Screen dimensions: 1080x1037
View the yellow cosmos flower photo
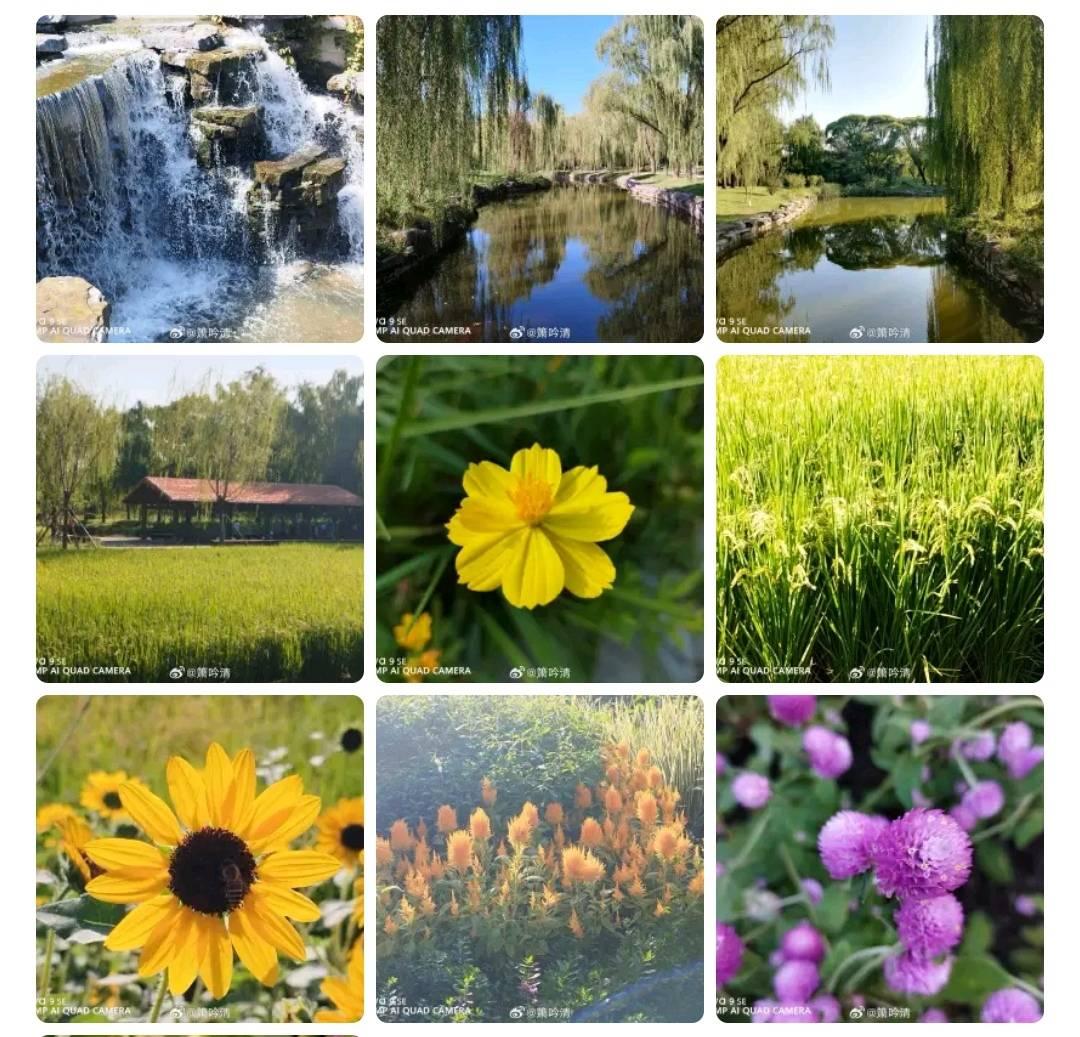point(540,519)
